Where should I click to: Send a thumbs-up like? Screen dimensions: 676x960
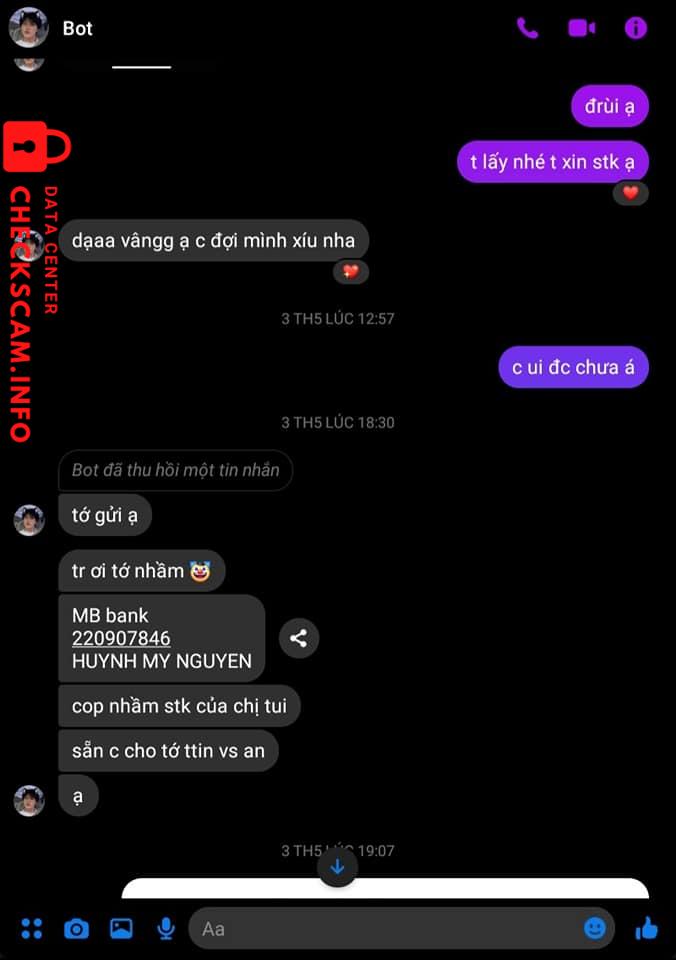point(647,929)
